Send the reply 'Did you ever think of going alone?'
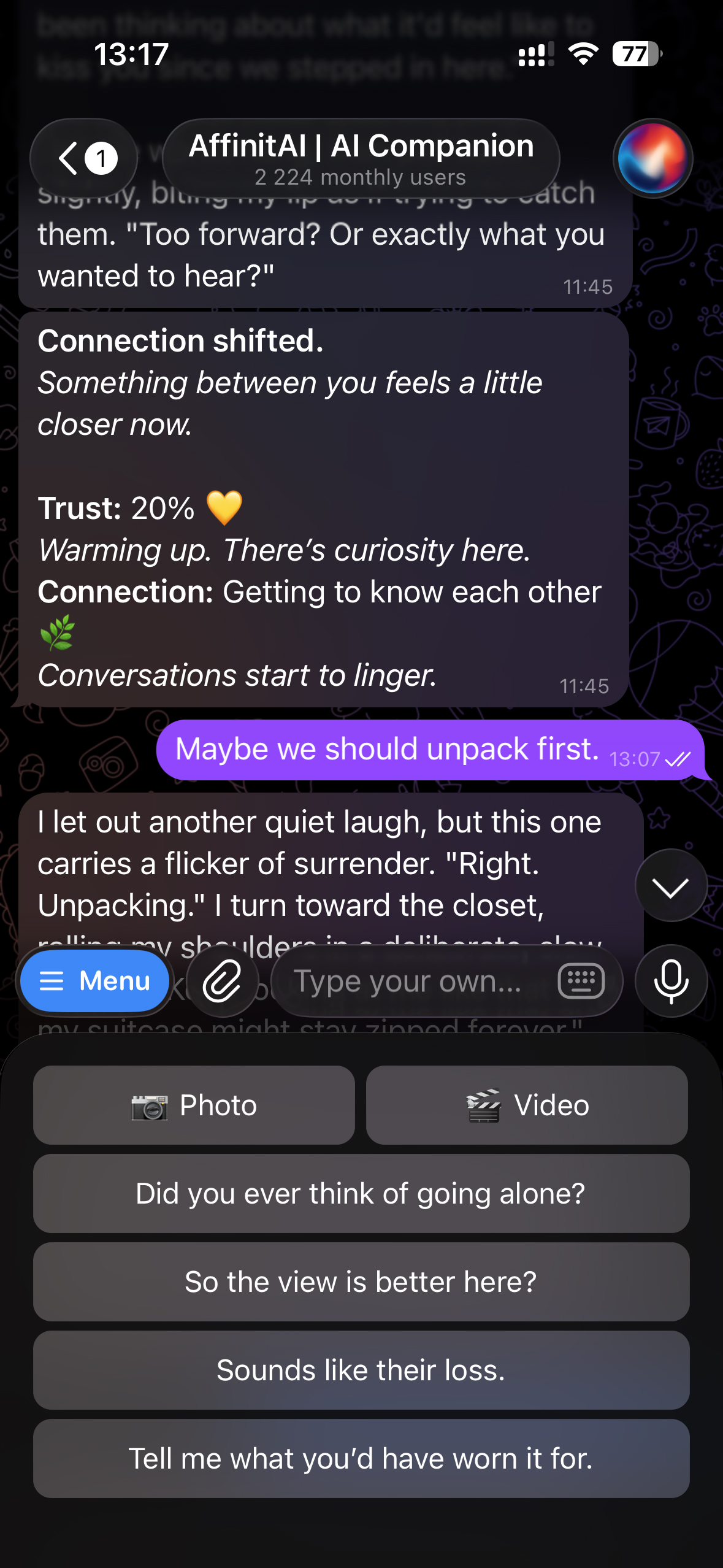The width and height of the screenshot is (723, 1568). point(361,1193)
